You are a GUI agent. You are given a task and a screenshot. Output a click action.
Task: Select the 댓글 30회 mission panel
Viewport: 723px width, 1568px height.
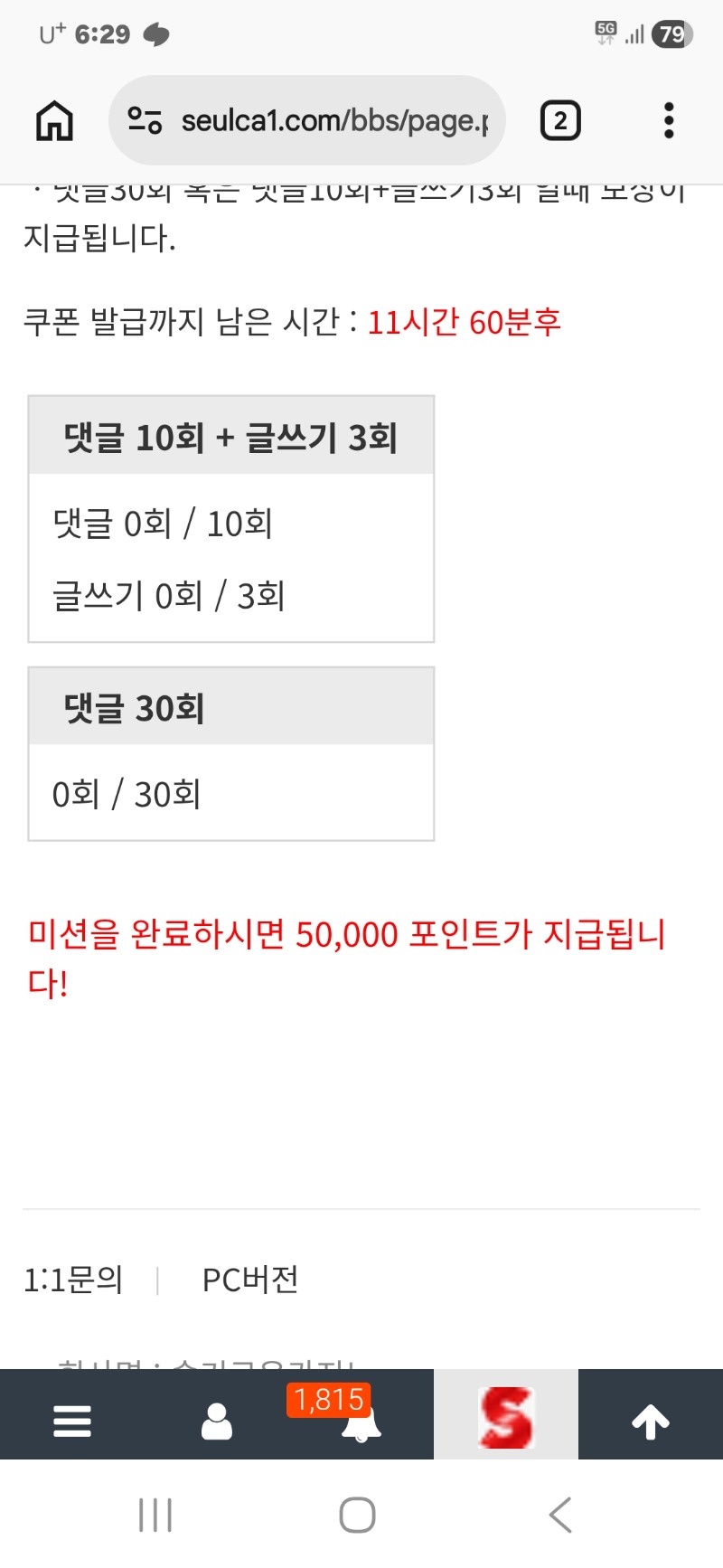pyautogui.click(x=231, y=752)
